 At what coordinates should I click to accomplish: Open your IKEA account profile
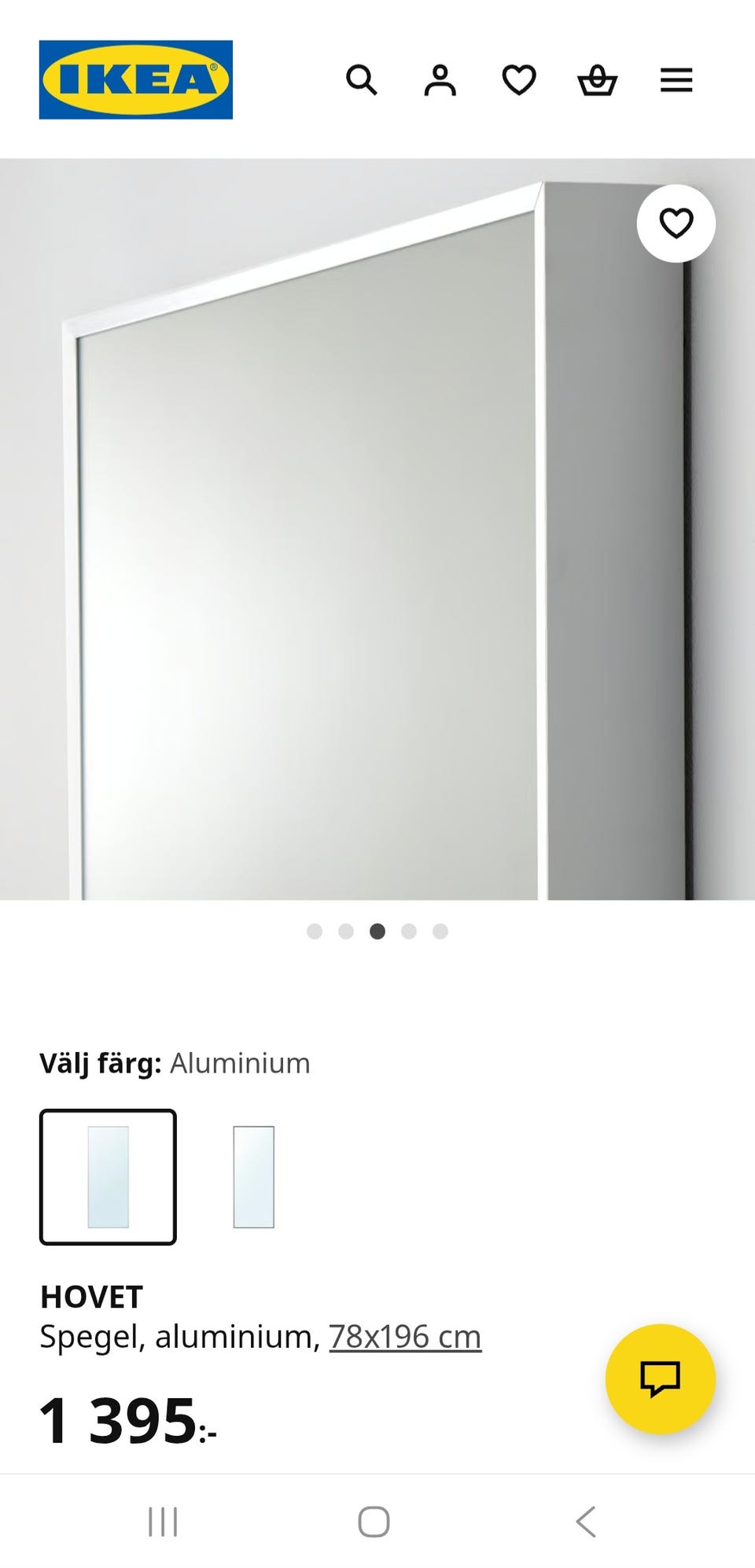pyautogui.click(x=441, y=79)
